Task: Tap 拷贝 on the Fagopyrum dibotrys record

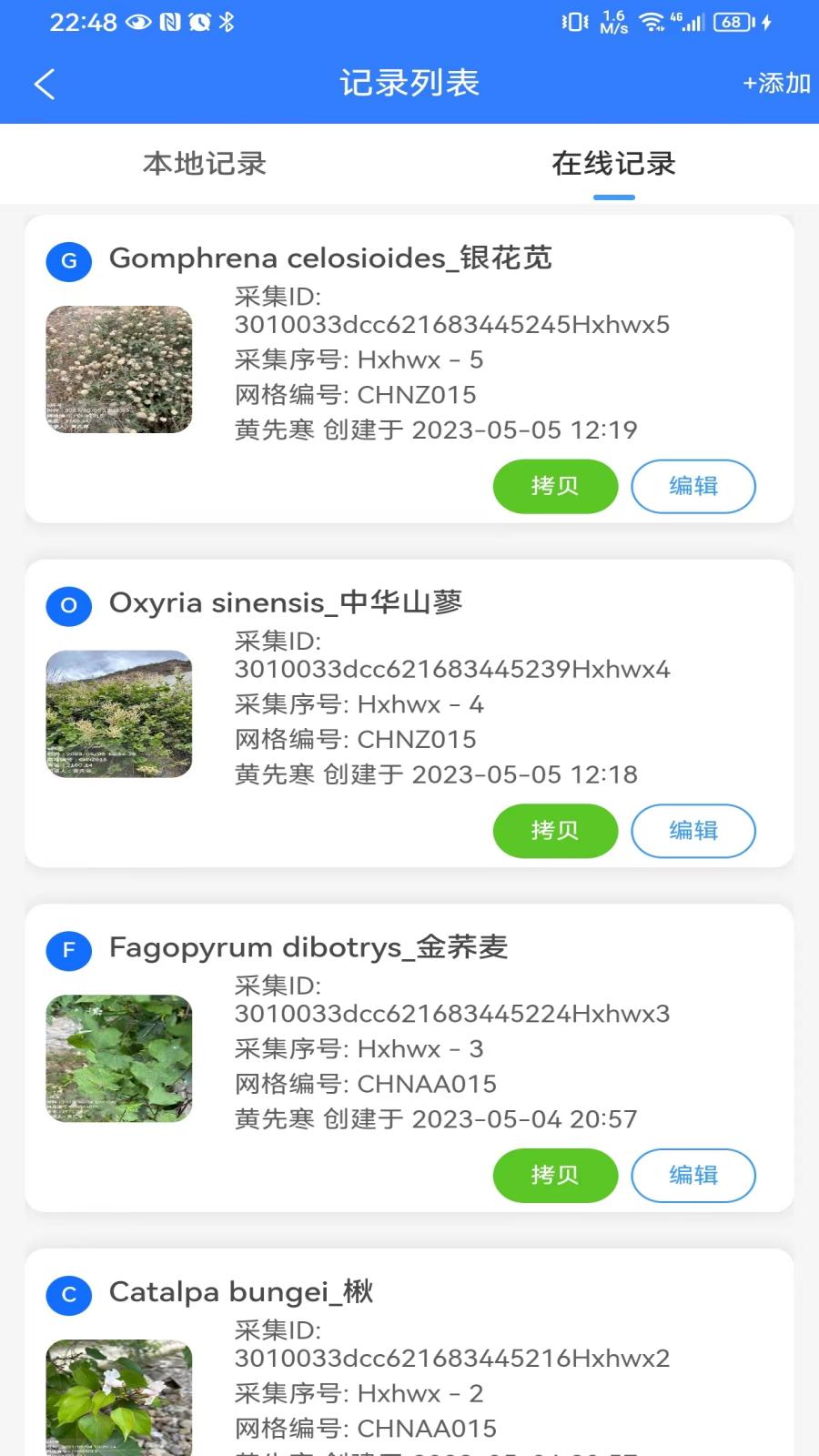Action: 555,1175
